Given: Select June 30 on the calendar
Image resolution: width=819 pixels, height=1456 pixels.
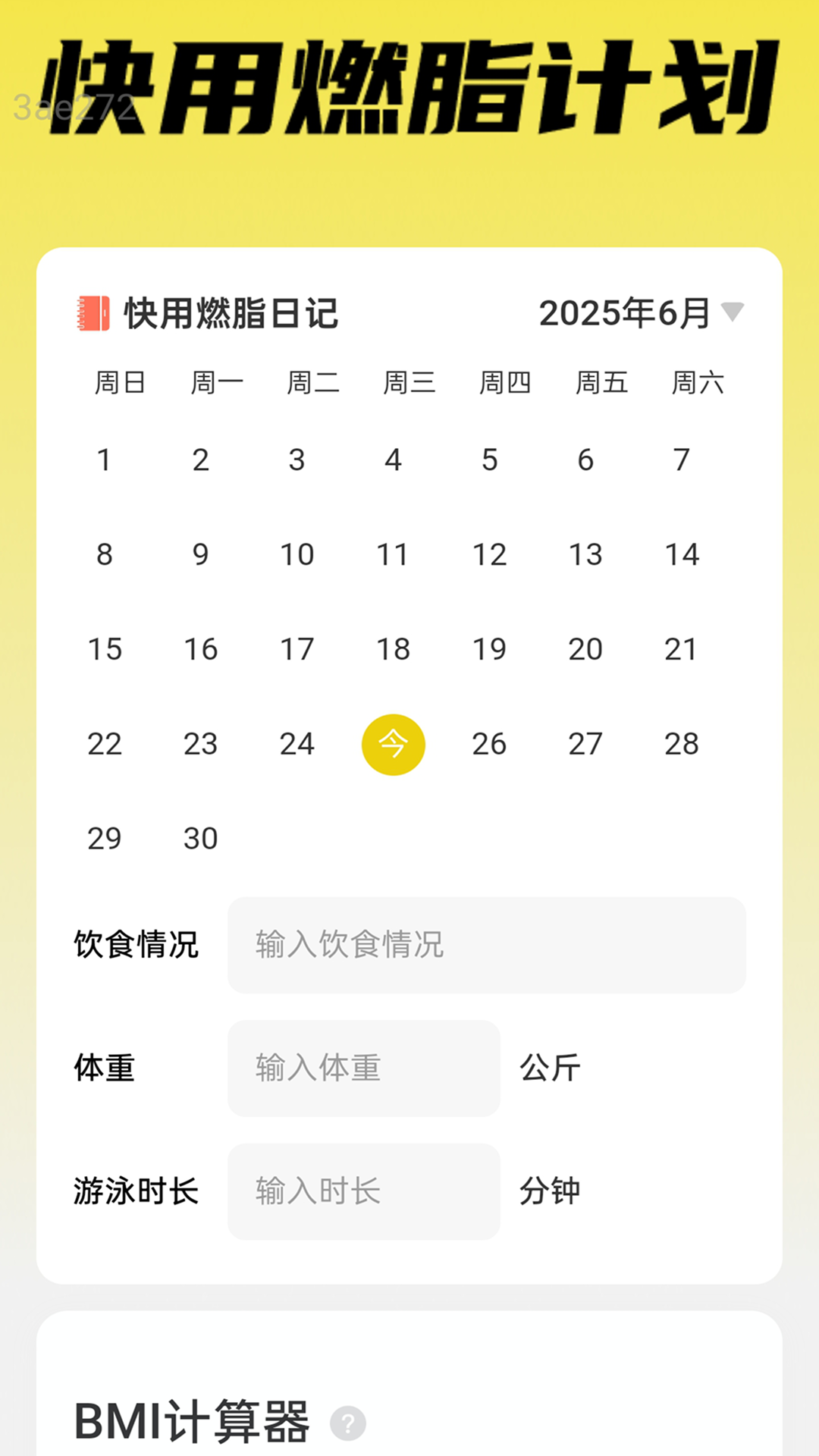Looking at the screenshot, I should 200,839.
